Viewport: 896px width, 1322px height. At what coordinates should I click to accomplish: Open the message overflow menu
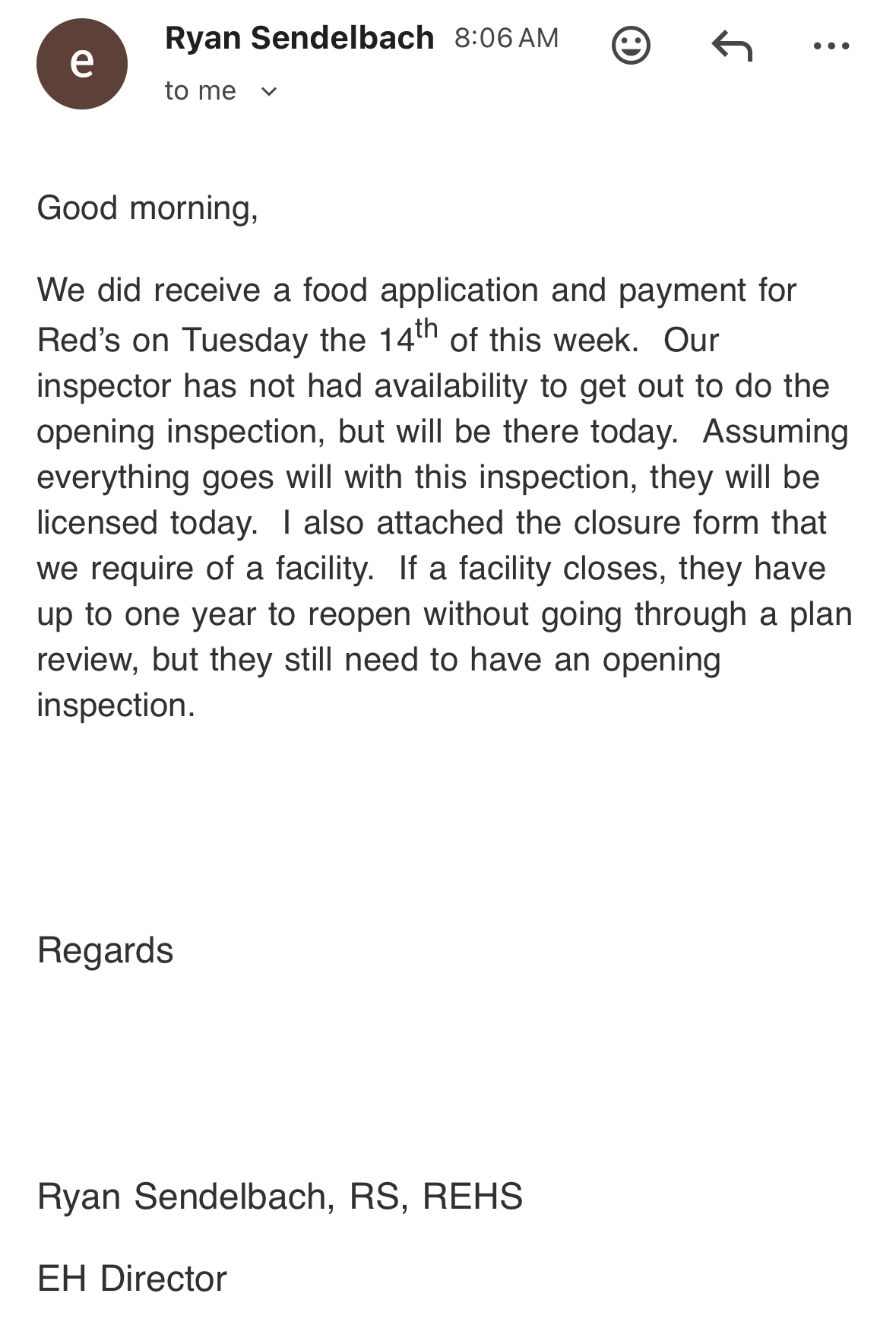[x=831, y=46]
